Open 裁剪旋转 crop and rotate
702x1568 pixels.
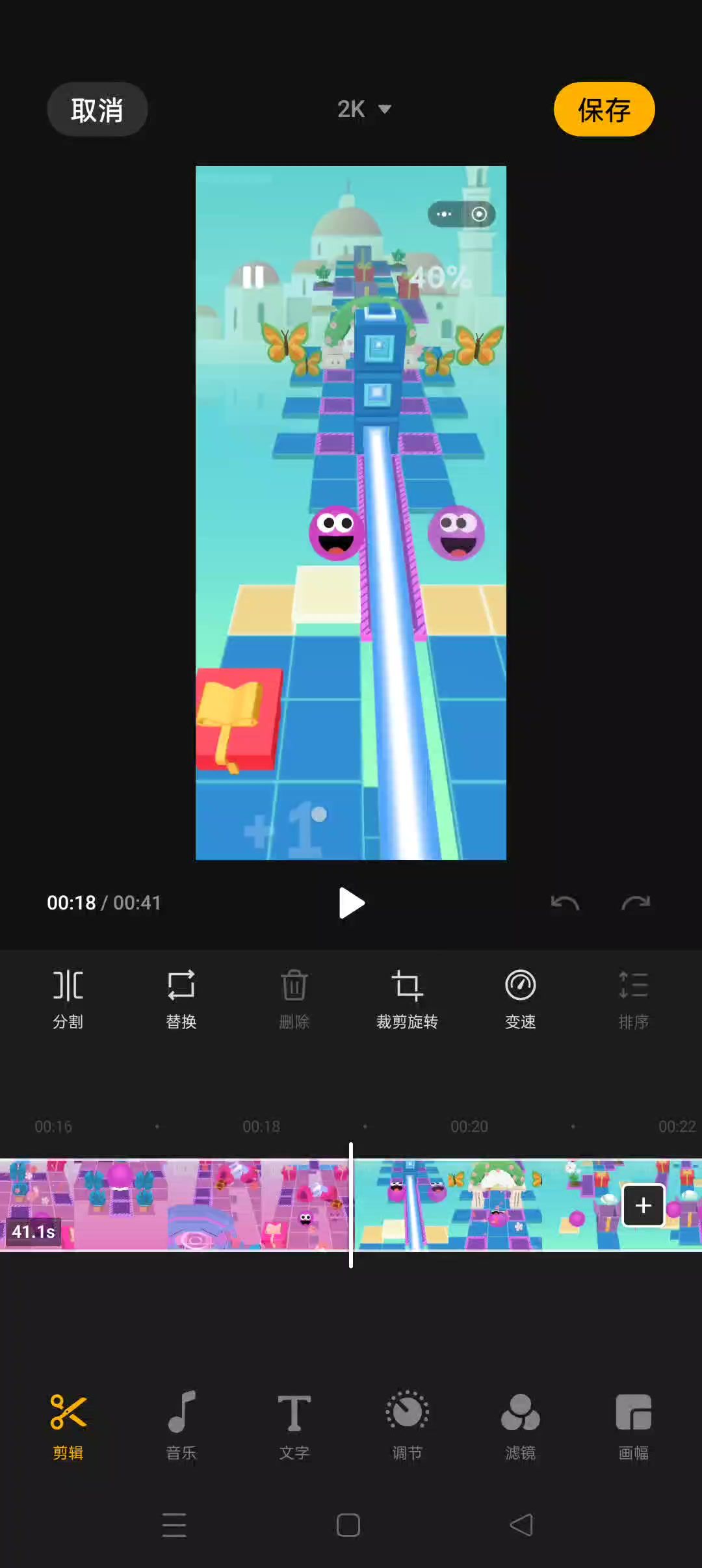(x=407, y=999)
